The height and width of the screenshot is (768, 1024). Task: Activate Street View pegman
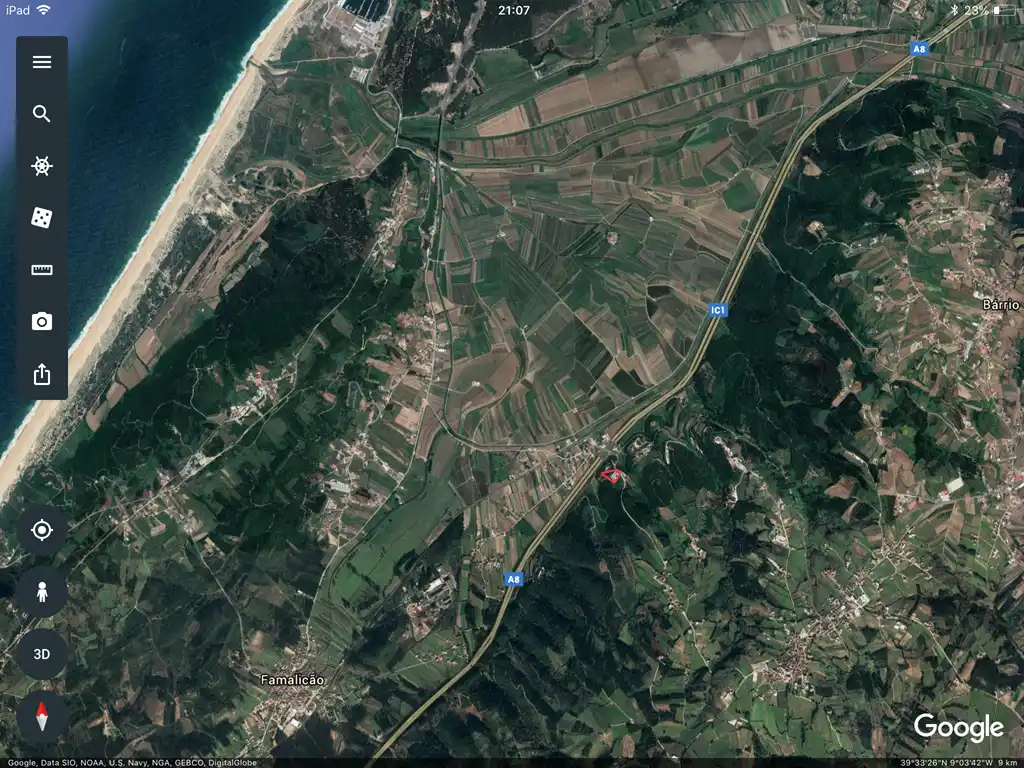[41, 592]
